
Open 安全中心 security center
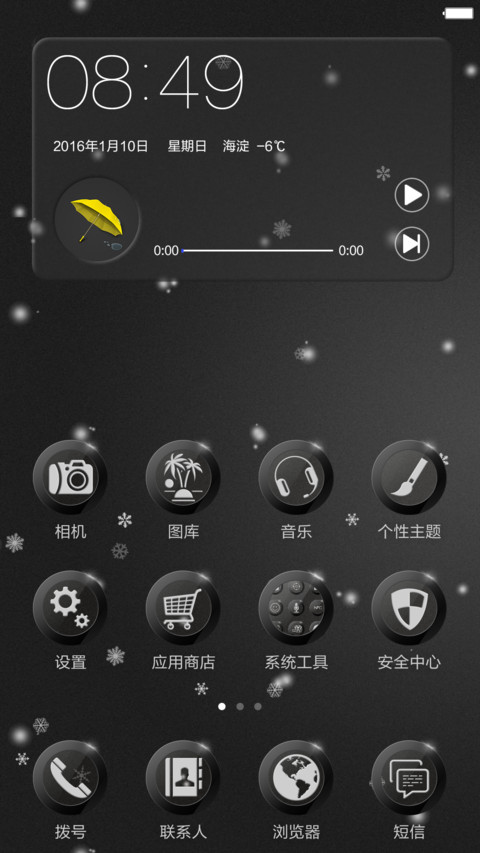click(409, 608)
